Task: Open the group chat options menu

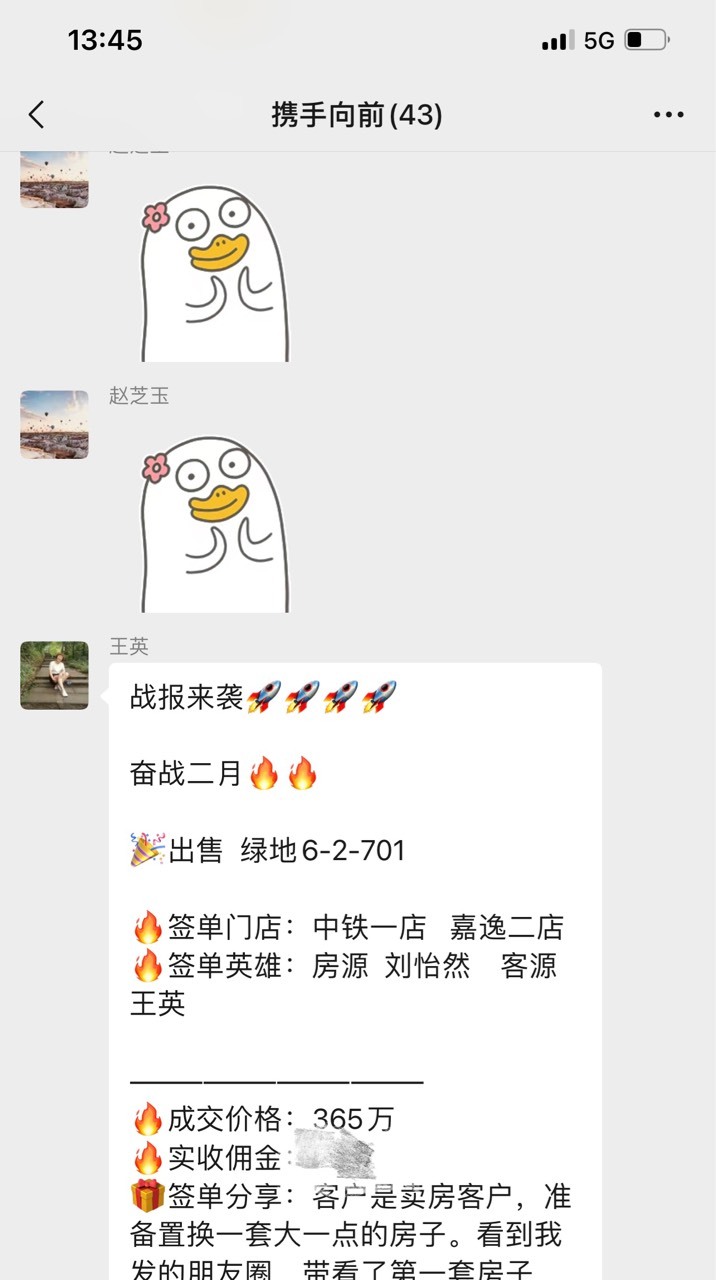Action: pyautogui.click(x=669, y=115)
